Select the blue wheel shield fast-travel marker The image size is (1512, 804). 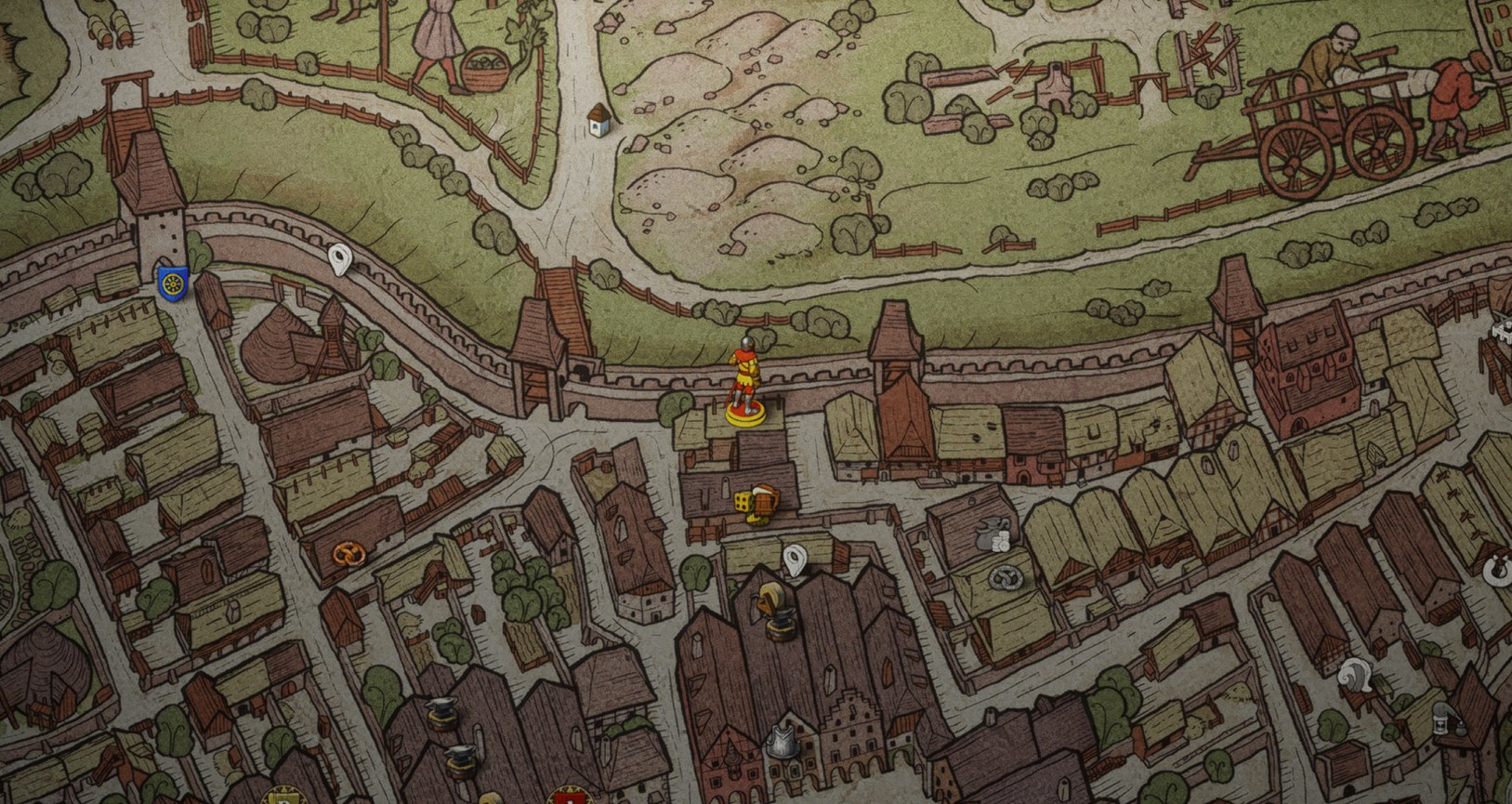173,281
